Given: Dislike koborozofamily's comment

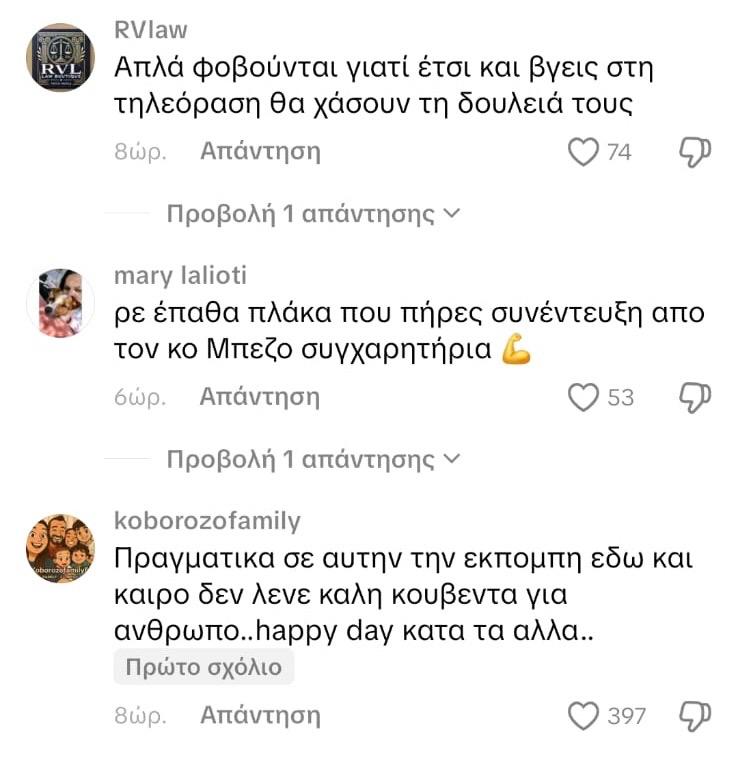Looking at the screenshot, I should click(x=695, y=716).
